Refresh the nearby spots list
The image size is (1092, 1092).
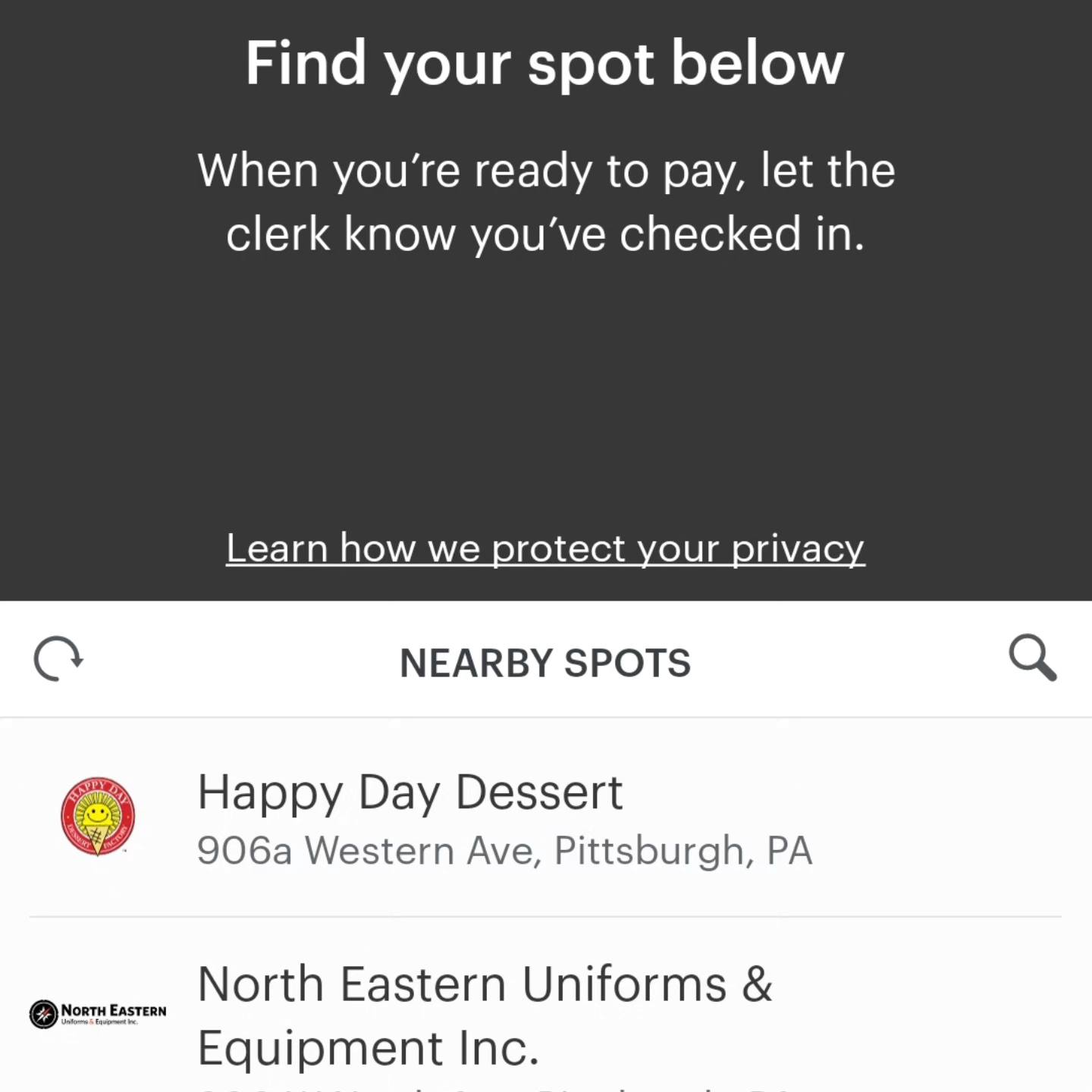click(58, 658)
